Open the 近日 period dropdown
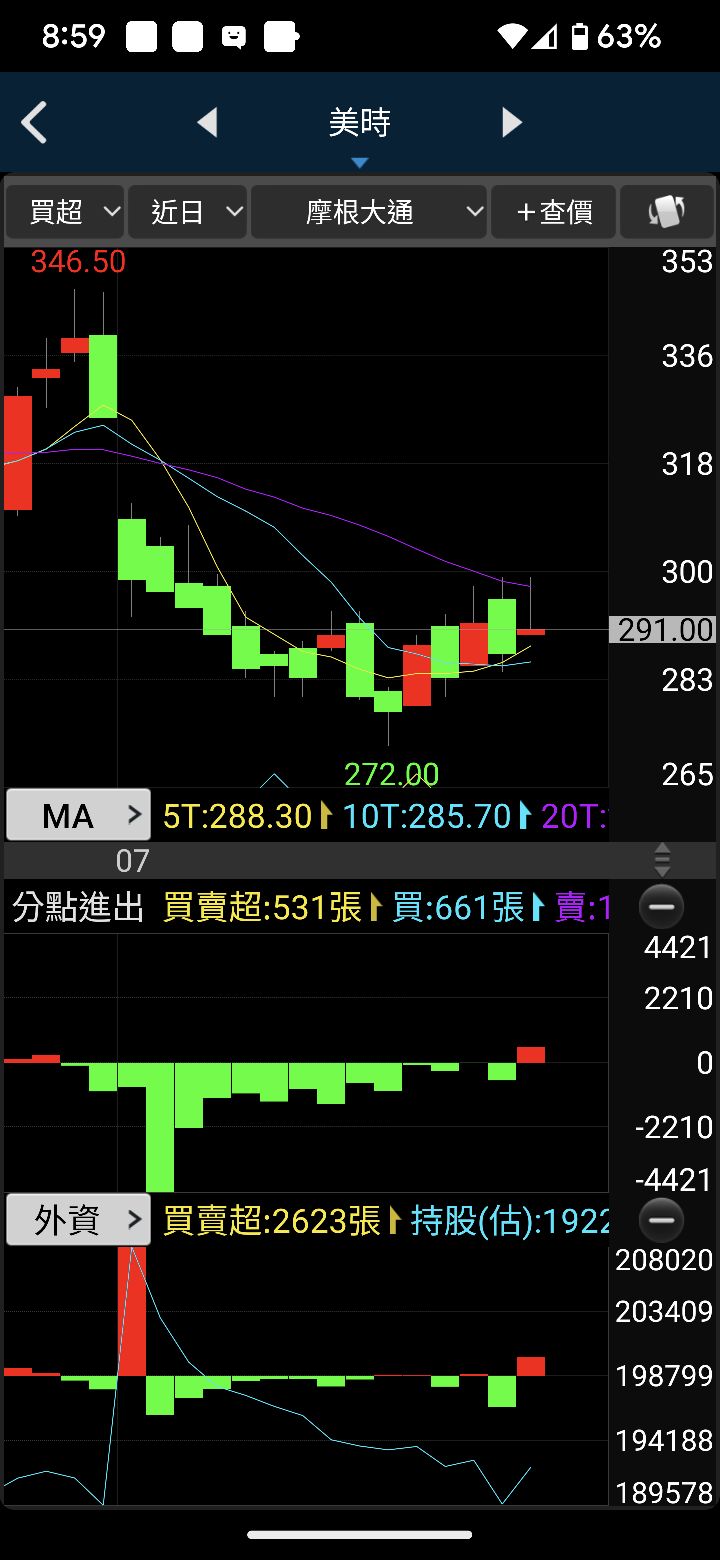Screen dimensions: 720x1560 (188, 212)
